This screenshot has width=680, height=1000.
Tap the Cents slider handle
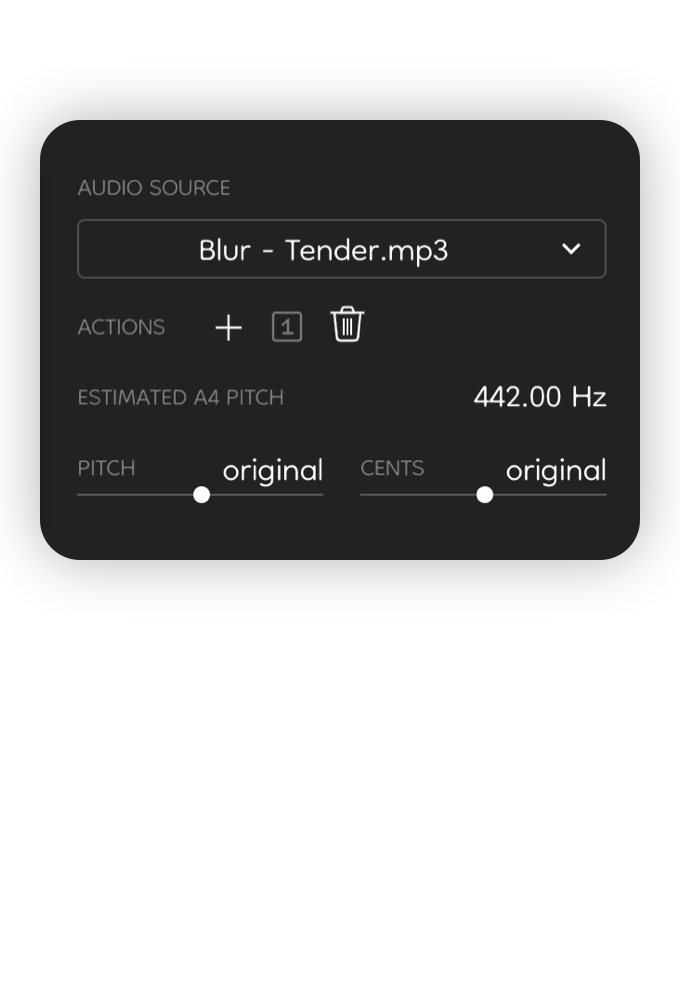(485, 494)
